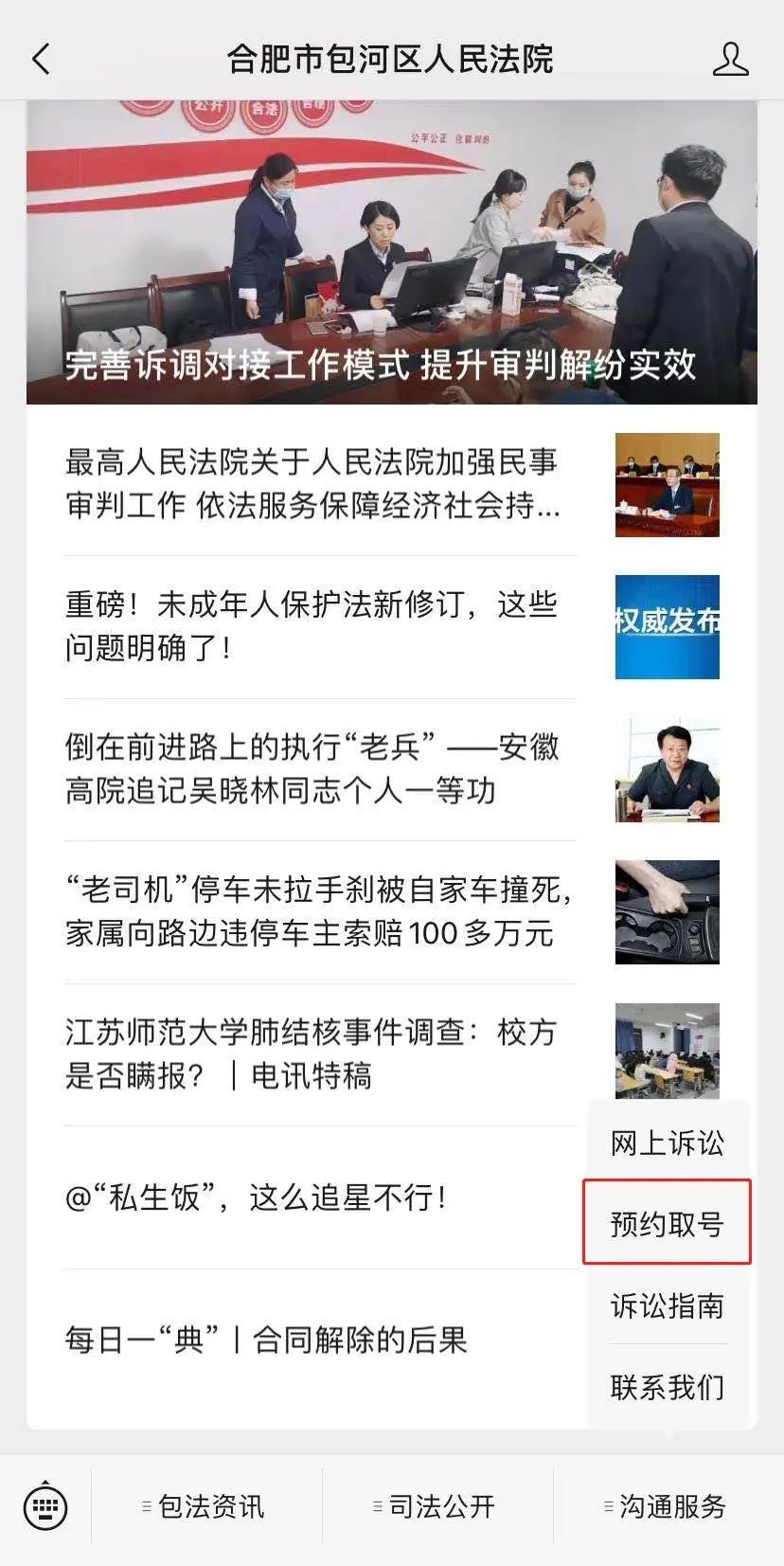784x1566 pixels.
Task: Open the 司法公开 bottom menu
Action: tap(434, 1506)
